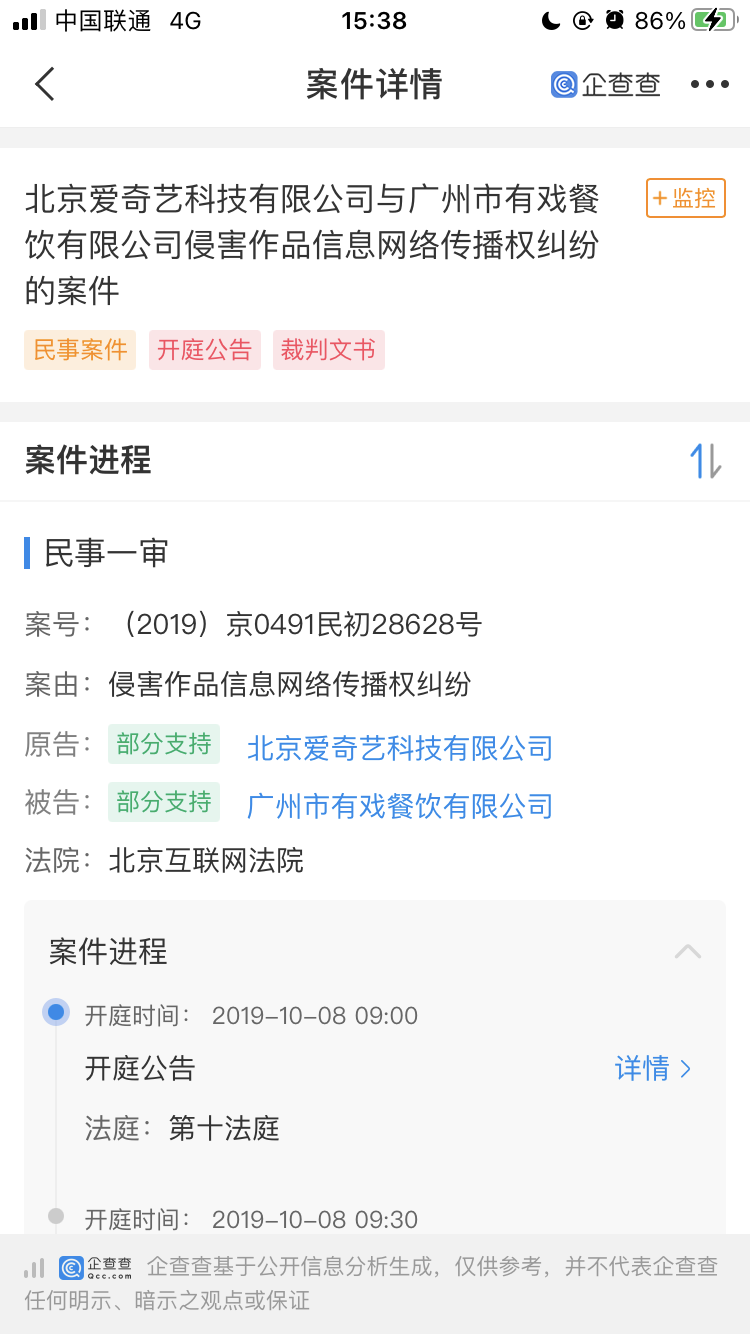Tap the Qichacha icon in bottom disclaimer
The width and height of the screenshot is (750, 1334).
tap(70, 1267)
